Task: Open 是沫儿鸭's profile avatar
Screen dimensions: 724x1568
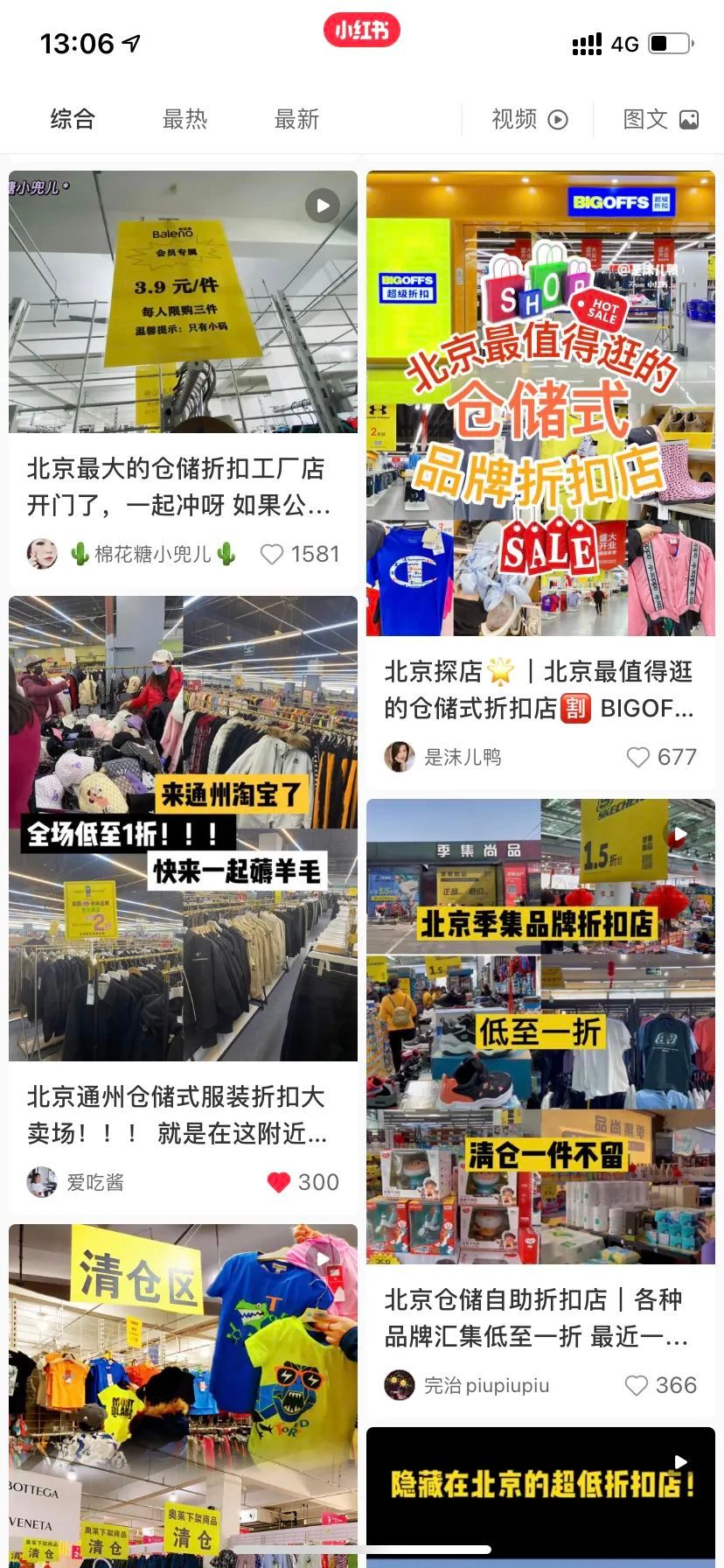Action: [x=400, y=756]
